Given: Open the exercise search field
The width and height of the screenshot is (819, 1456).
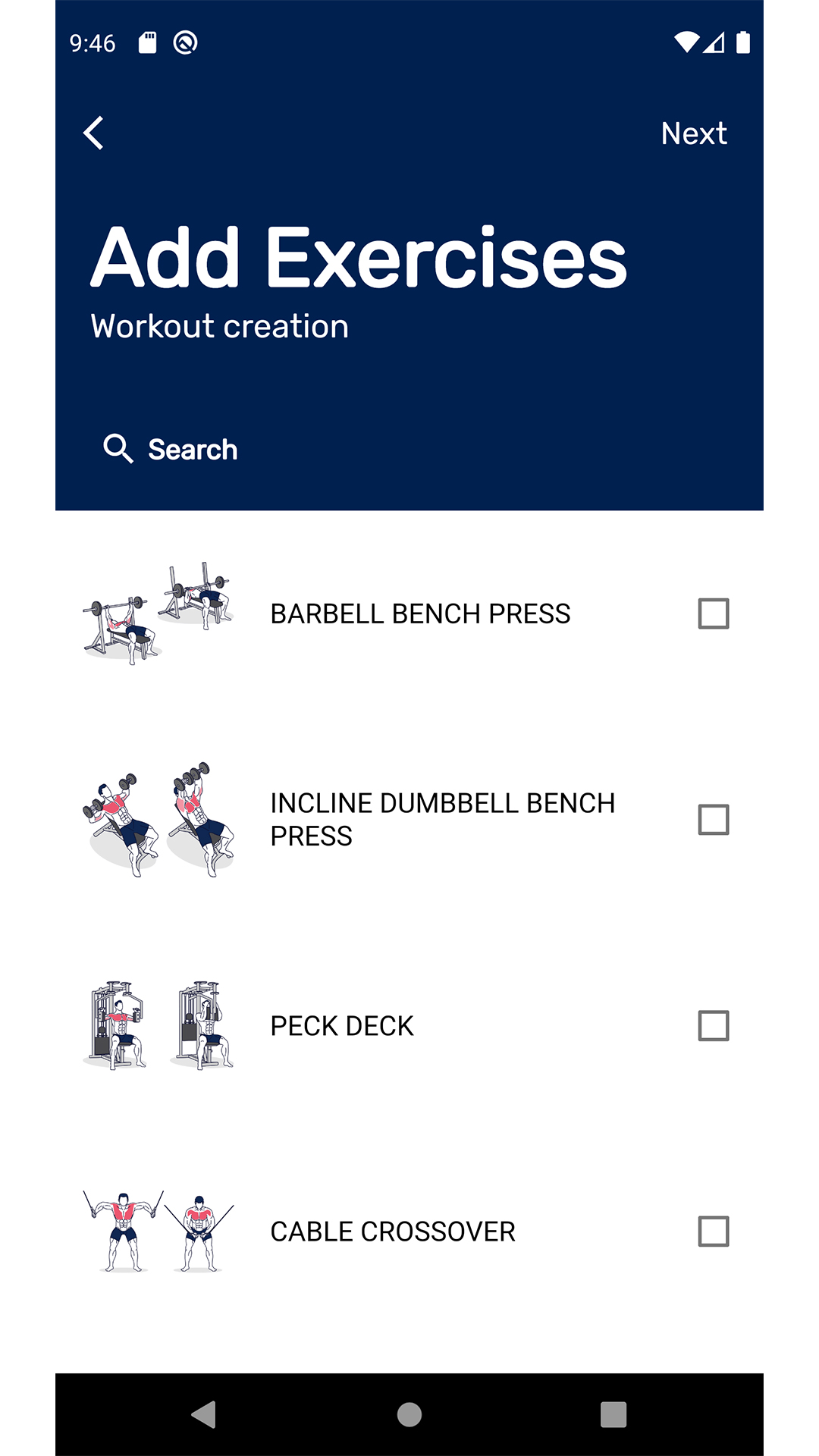Looking at the screenshot, I should point(193,450).
